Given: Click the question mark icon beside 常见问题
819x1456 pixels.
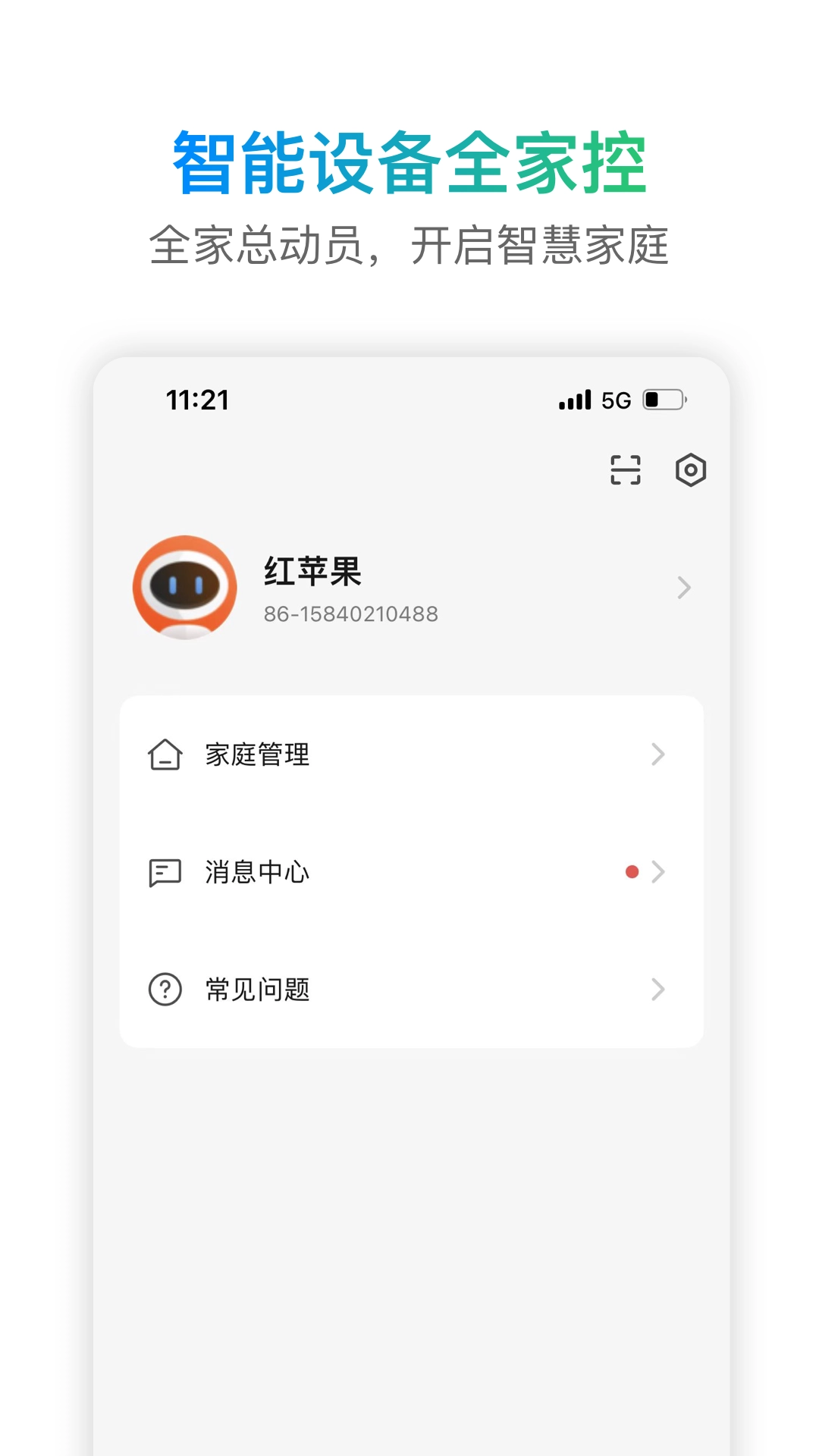Looking at the screenshot, I should 164,988.
